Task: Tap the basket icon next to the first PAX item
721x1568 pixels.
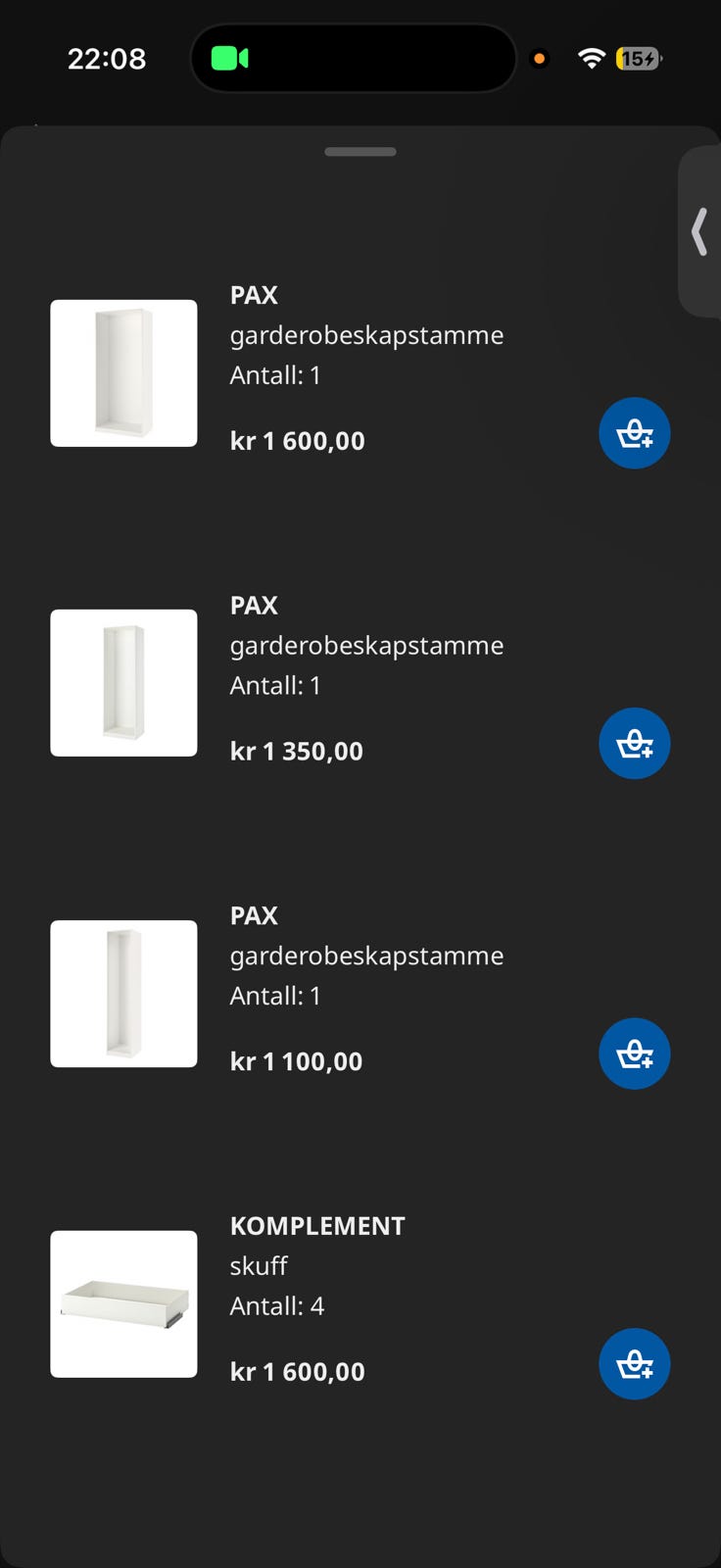Action: point(634,432)
